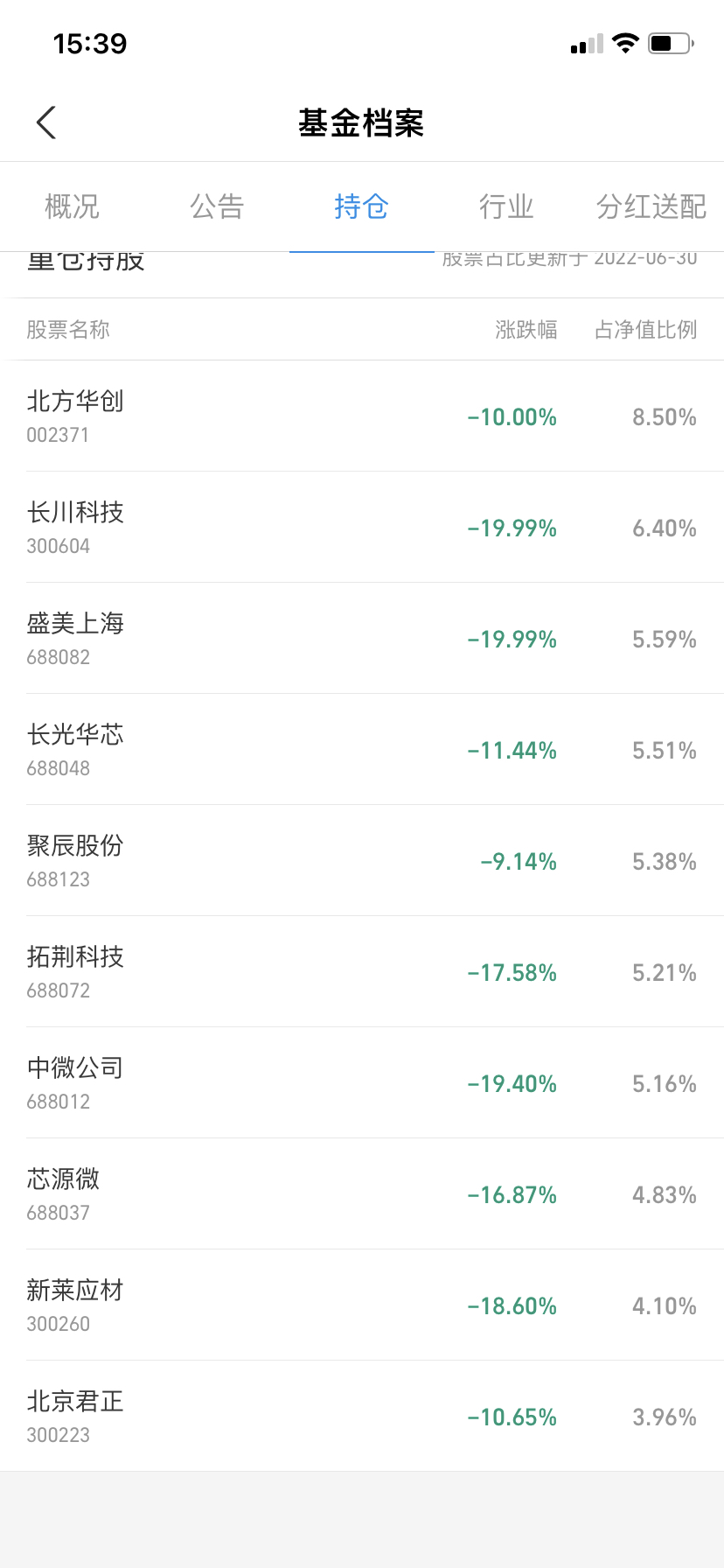
Task: Open stock 长川科技 300604
Action: (362, 528)
